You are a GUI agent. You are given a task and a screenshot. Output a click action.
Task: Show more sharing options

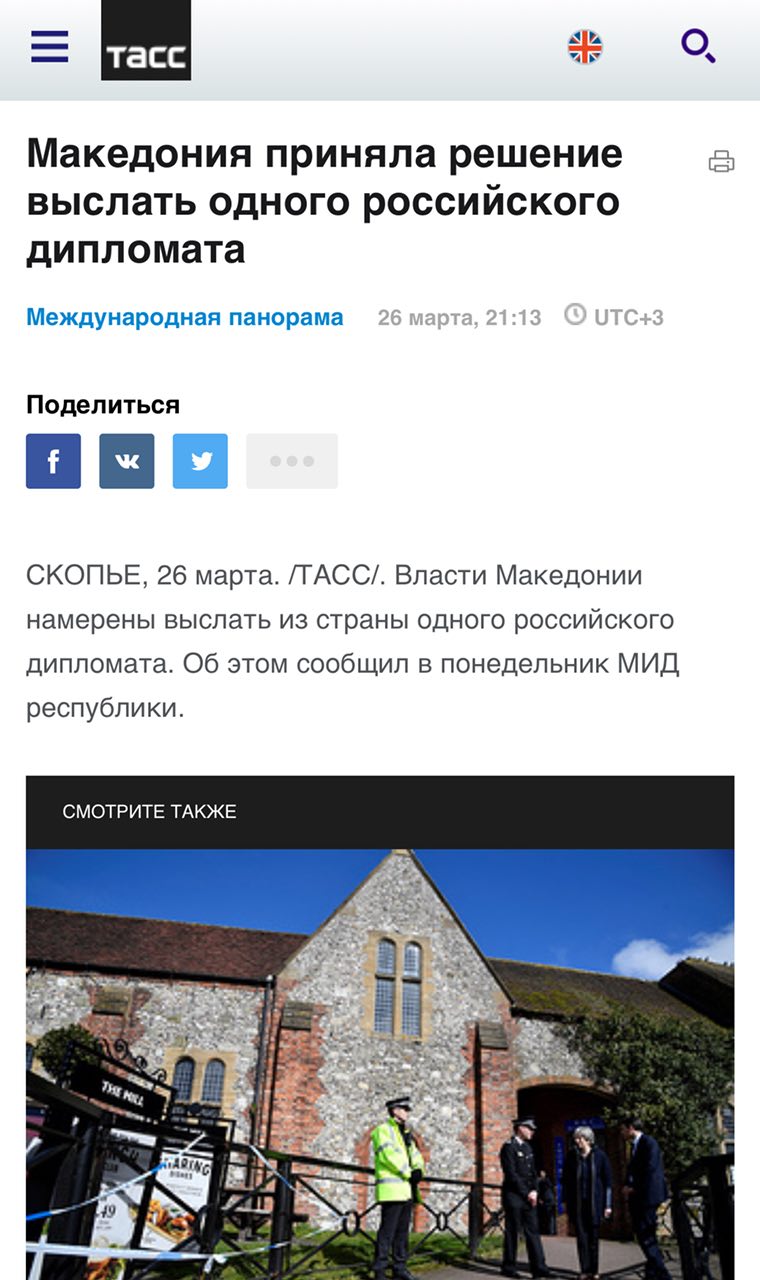(x=292, y=461)
